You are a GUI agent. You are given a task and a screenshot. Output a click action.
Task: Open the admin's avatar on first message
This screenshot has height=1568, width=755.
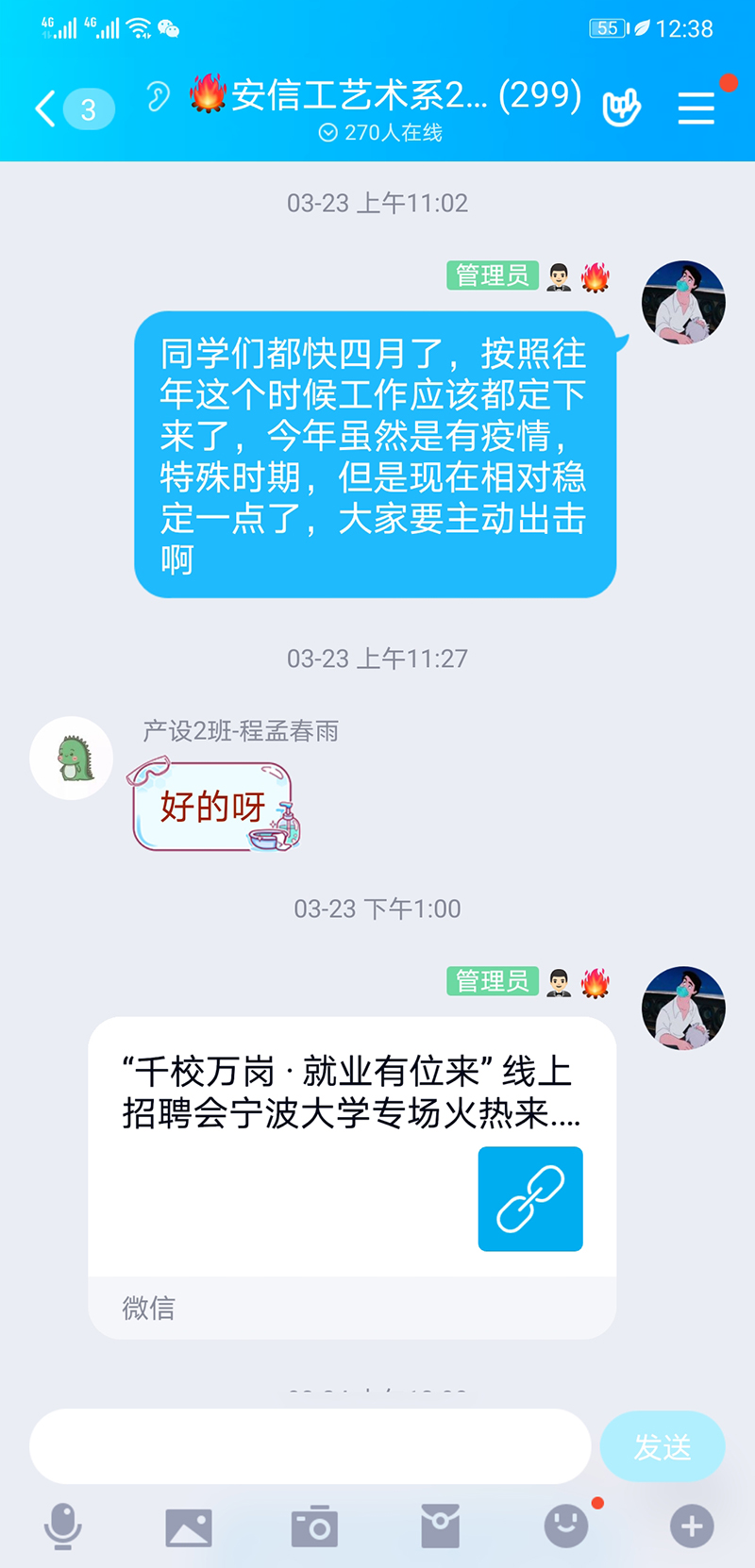coord(683,302)
